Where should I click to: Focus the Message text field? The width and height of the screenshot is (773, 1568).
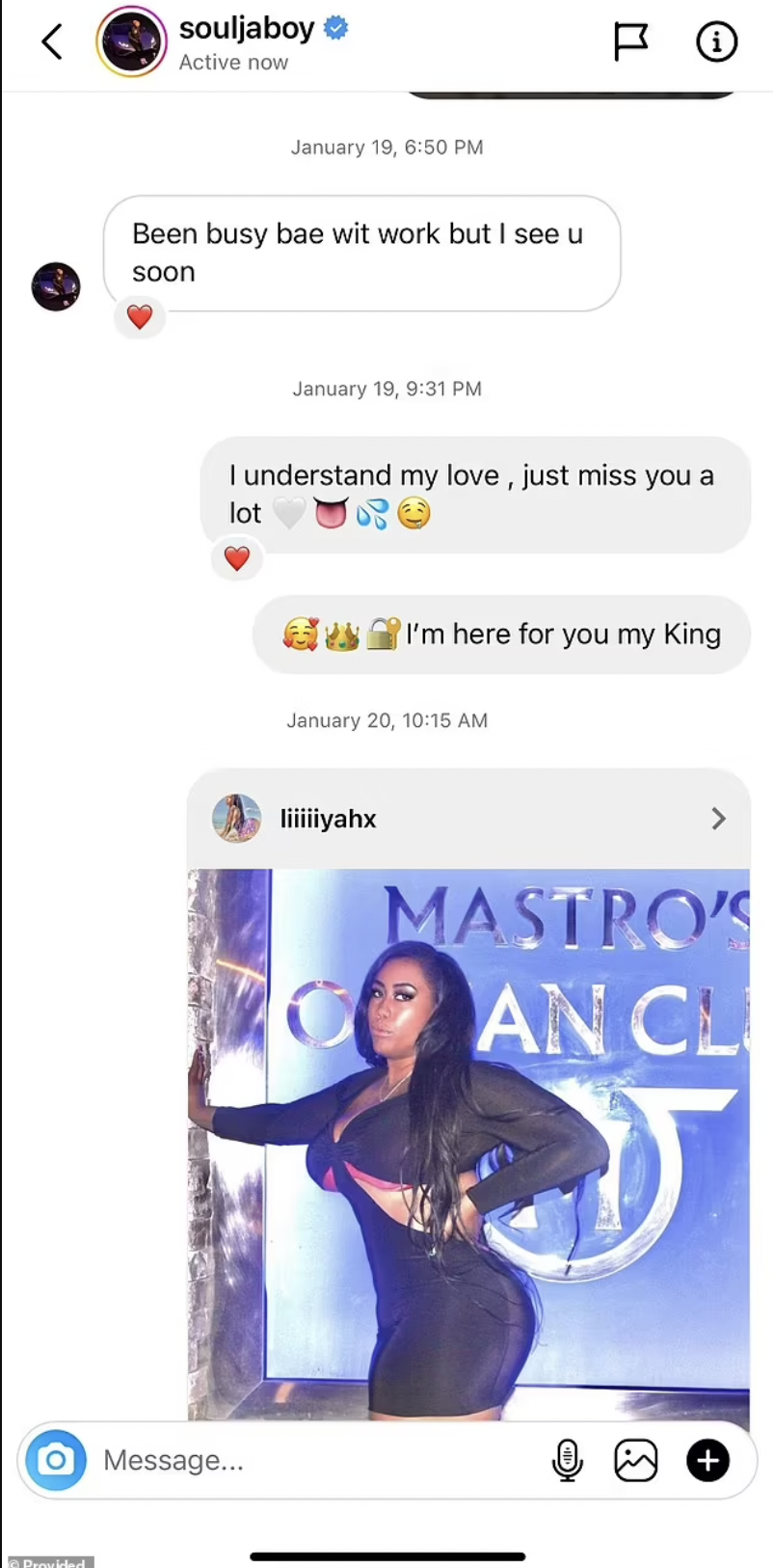[x=308, y=1460]
